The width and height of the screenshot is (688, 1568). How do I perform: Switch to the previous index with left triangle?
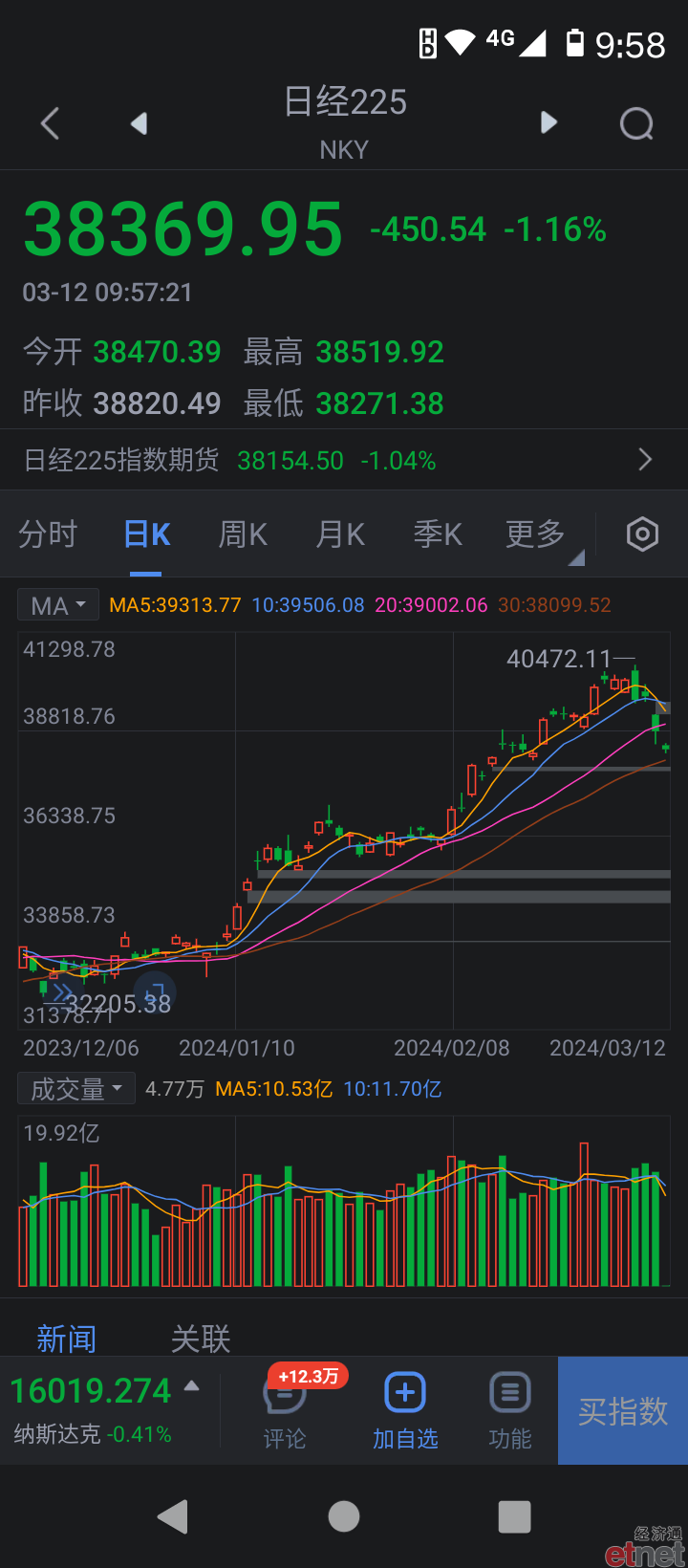click(140, 123)
